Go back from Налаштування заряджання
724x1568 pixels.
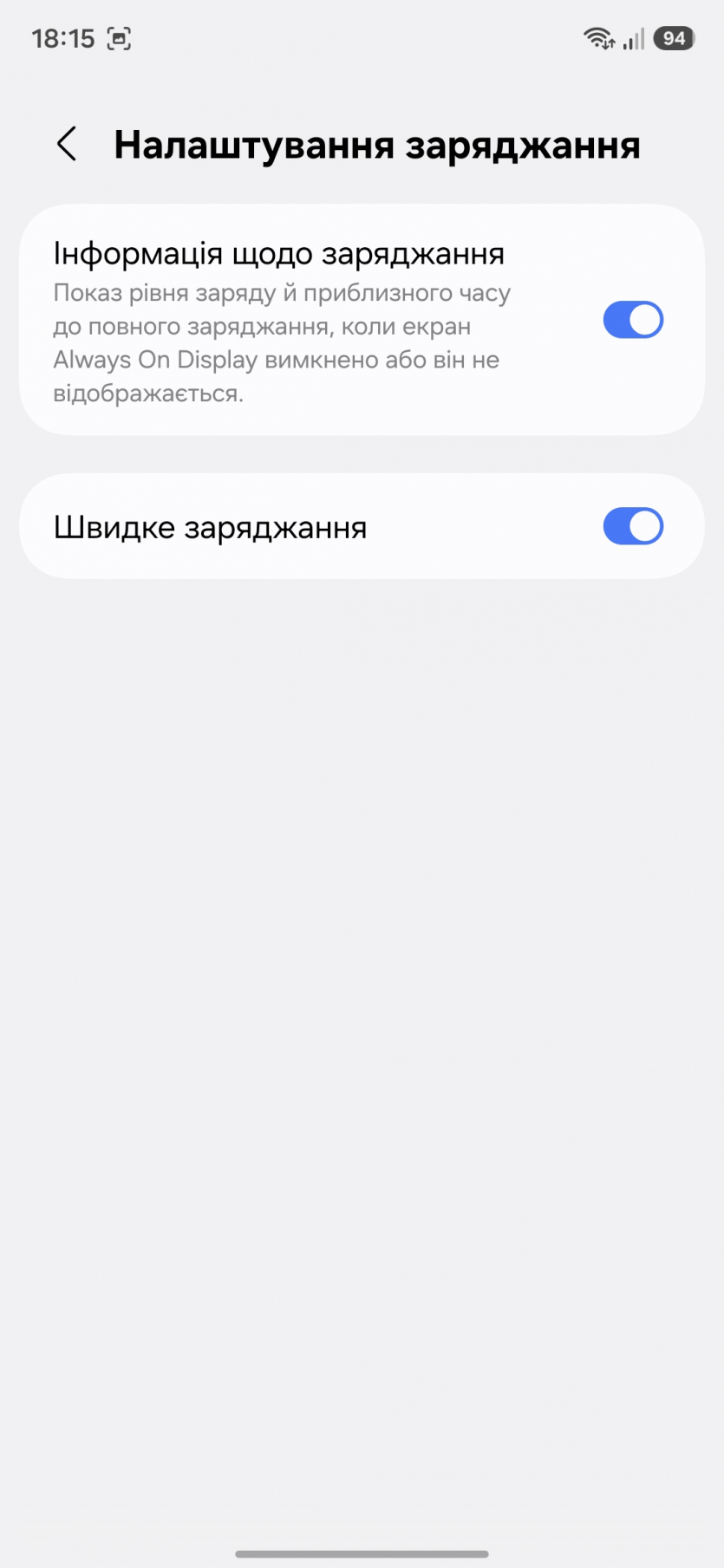click(67, 144)
